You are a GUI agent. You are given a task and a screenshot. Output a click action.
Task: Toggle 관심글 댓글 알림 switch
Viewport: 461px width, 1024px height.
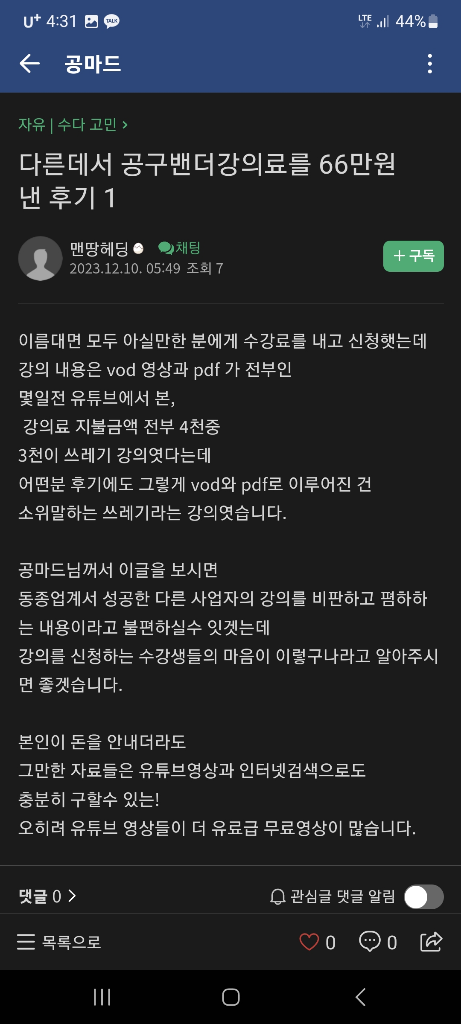(424, 897)
